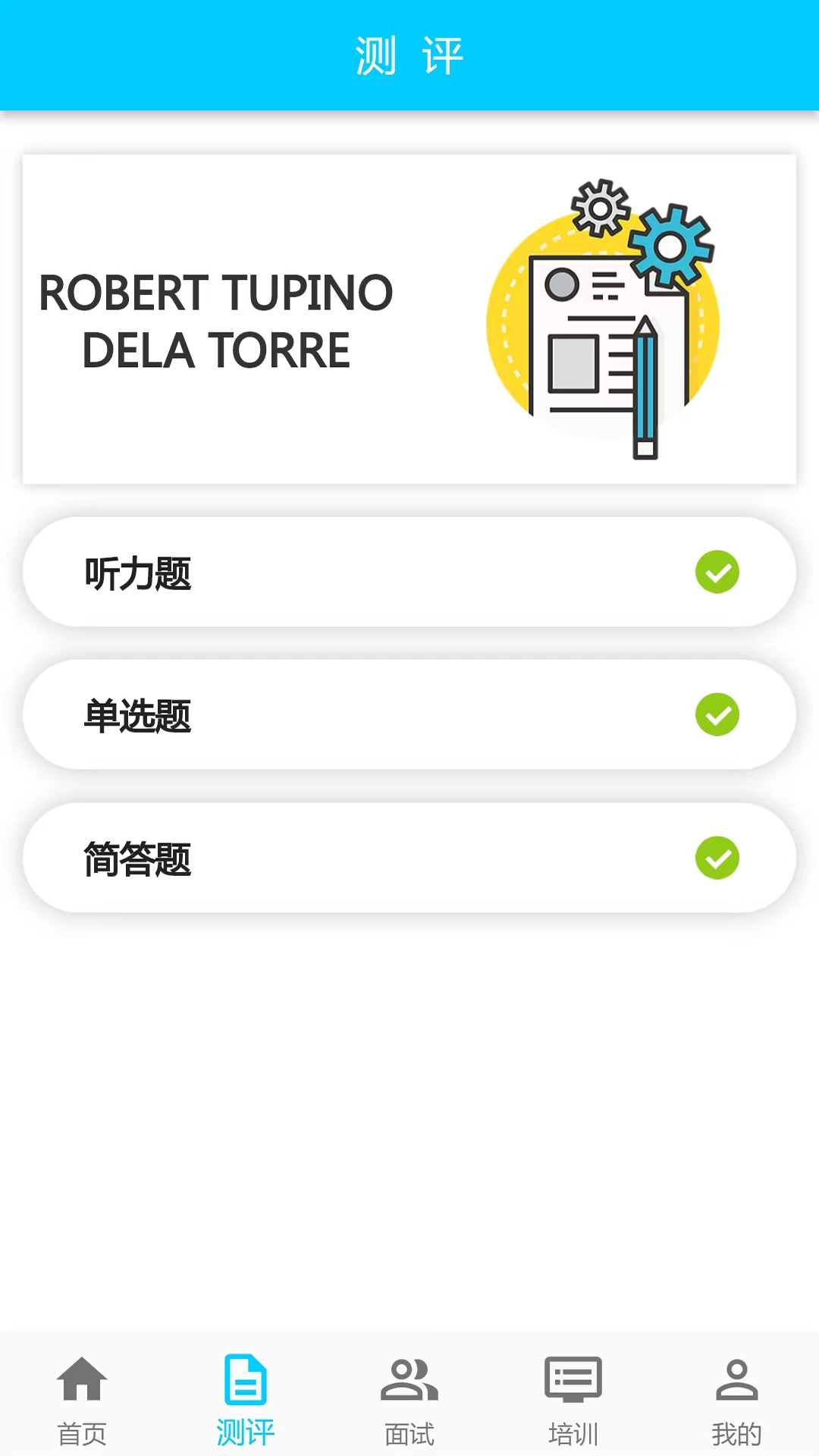This screenshot has width=819, height=1456.
Task: Select the 测评 assessment tab
Action: click(246, 1400)
